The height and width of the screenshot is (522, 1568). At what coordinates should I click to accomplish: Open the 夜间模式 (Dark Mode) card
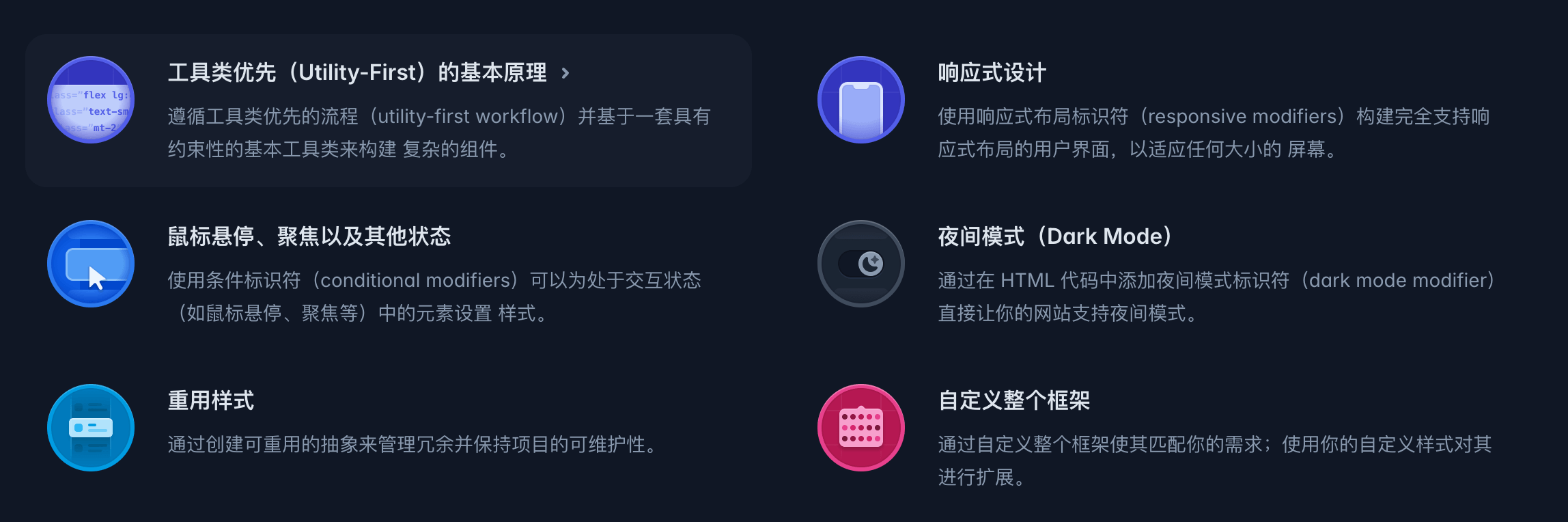coord(1054,236)
